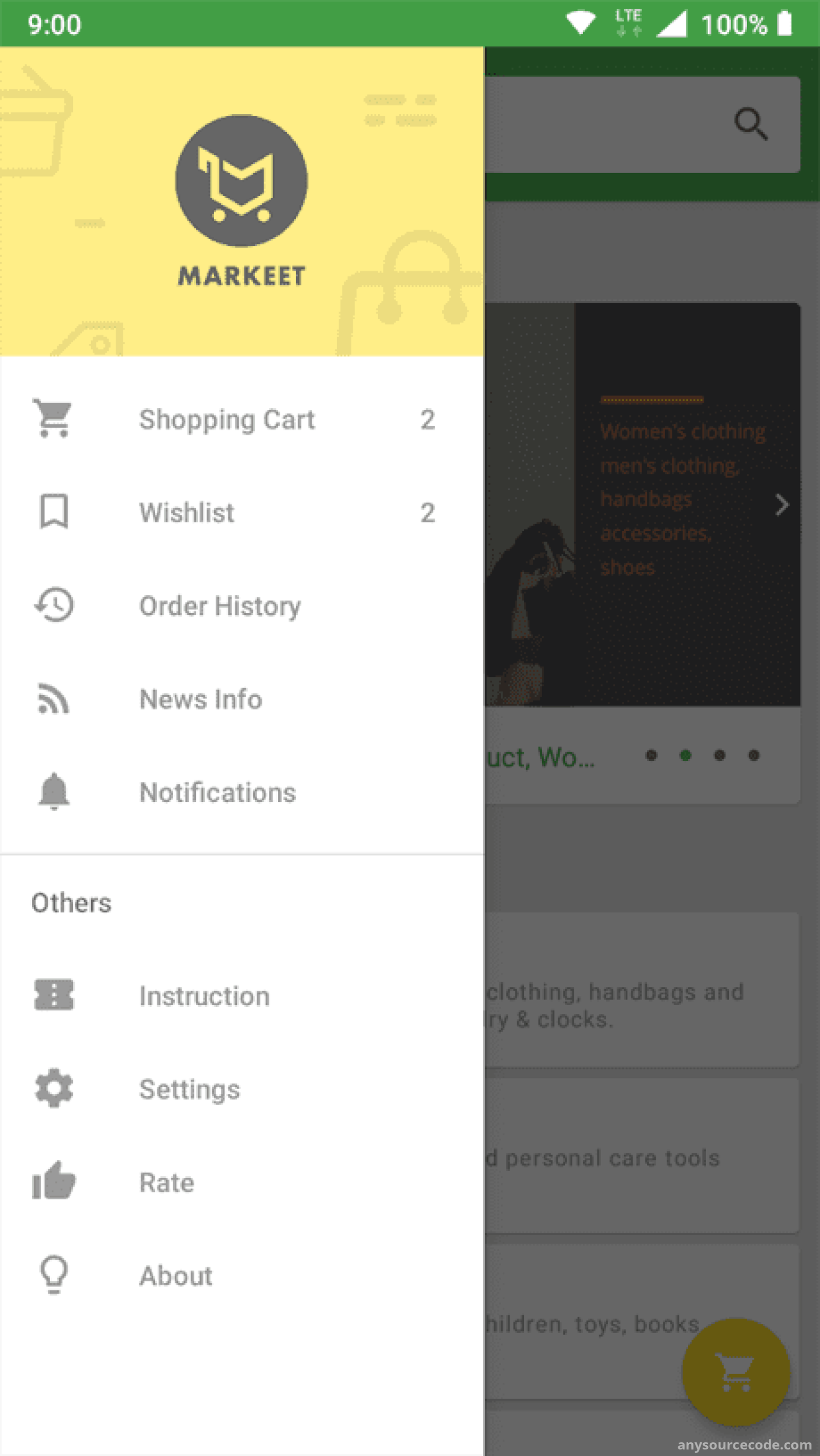Image resolution: width=820 pixels, height=1456 pixels.
Task: Tap the floating cart button
Action: click(736, 1372)
